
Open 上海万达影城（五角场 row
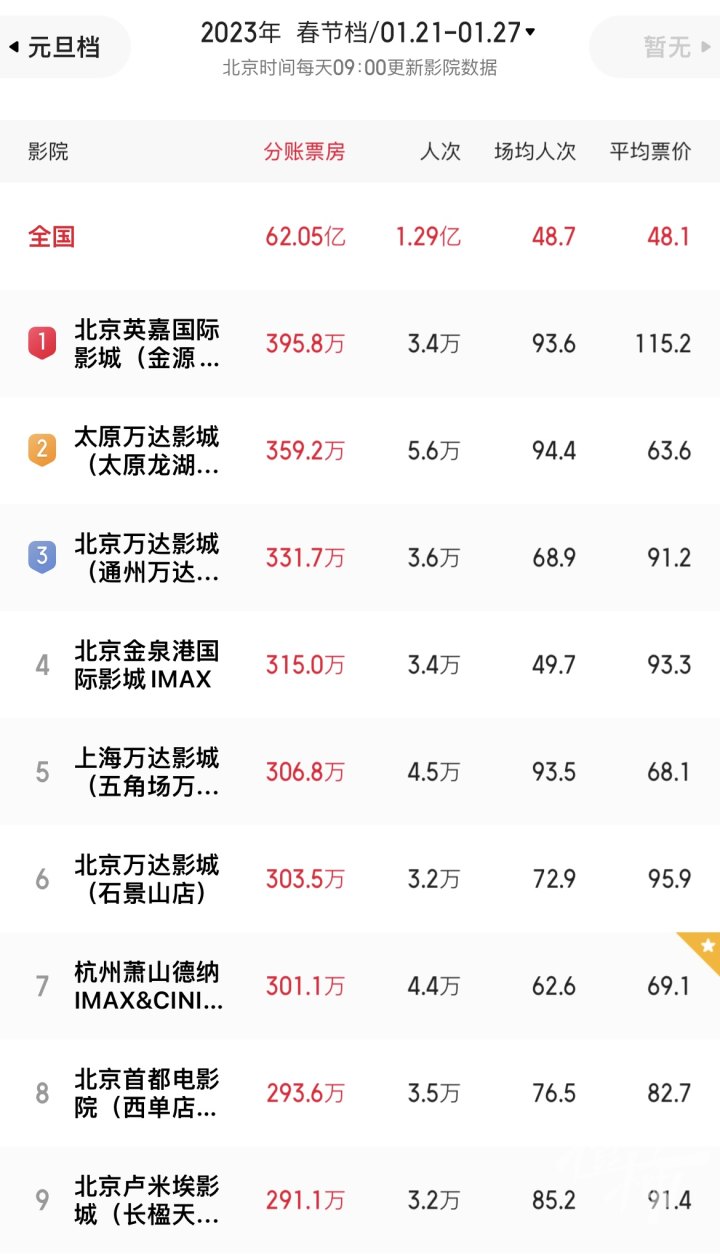(360, 772)
